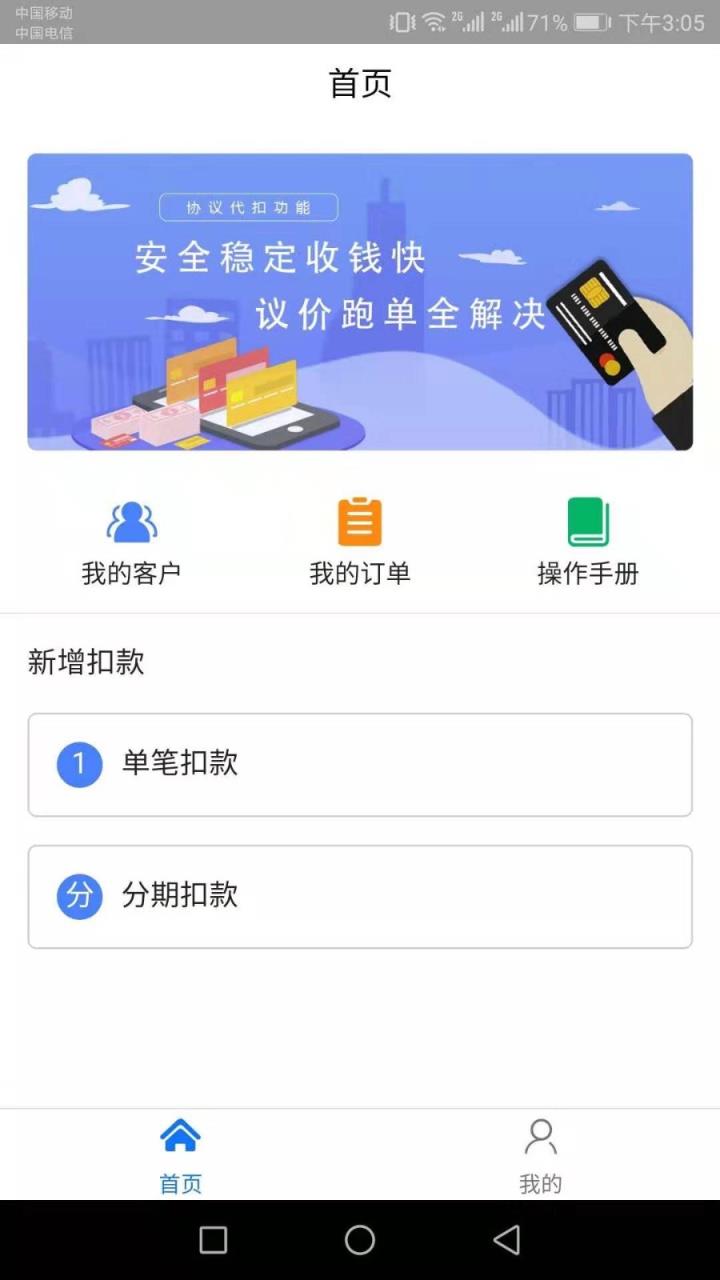Open 我的订单 (My Orders) icon
Viewport: 720px width, 1280px height.
[359, 535]
